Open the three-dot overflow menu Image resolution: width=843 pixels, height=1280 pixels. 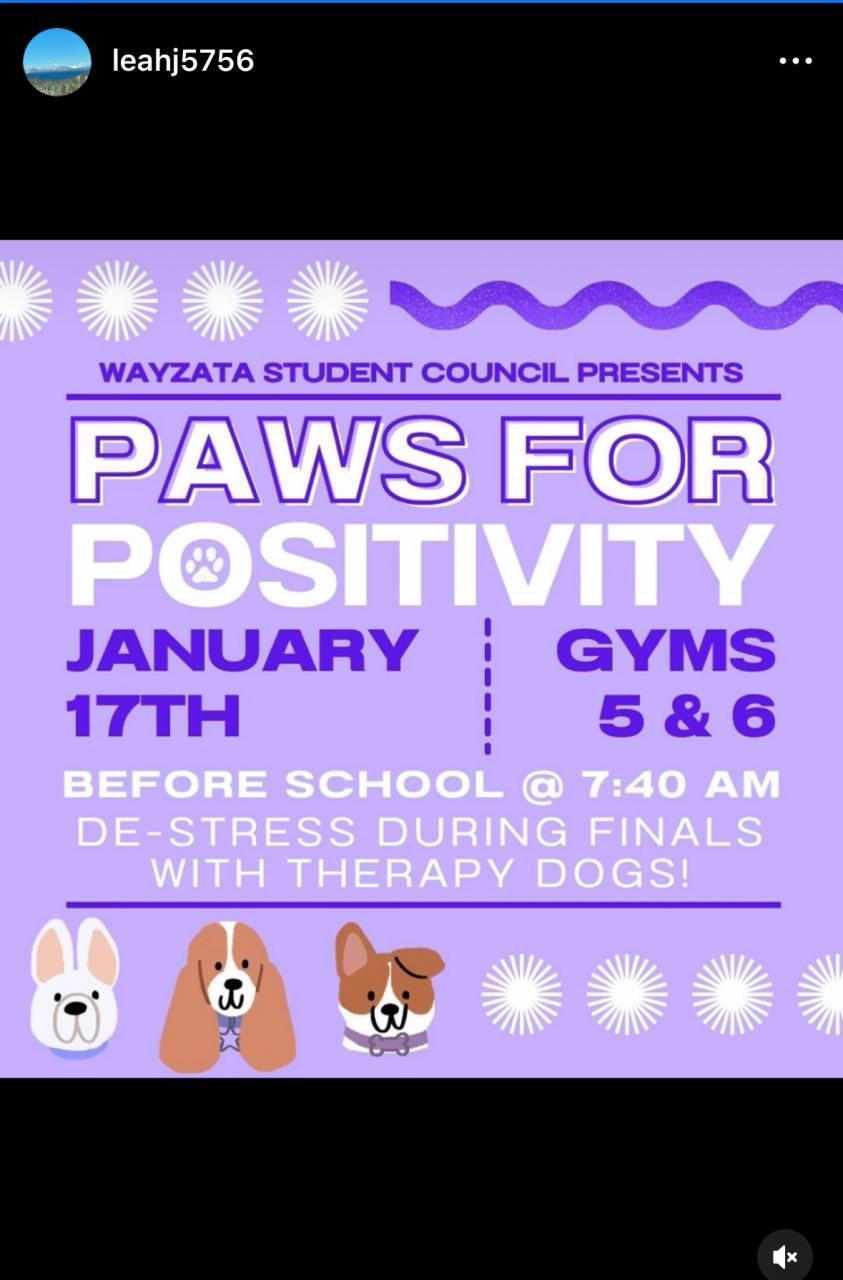795,61
